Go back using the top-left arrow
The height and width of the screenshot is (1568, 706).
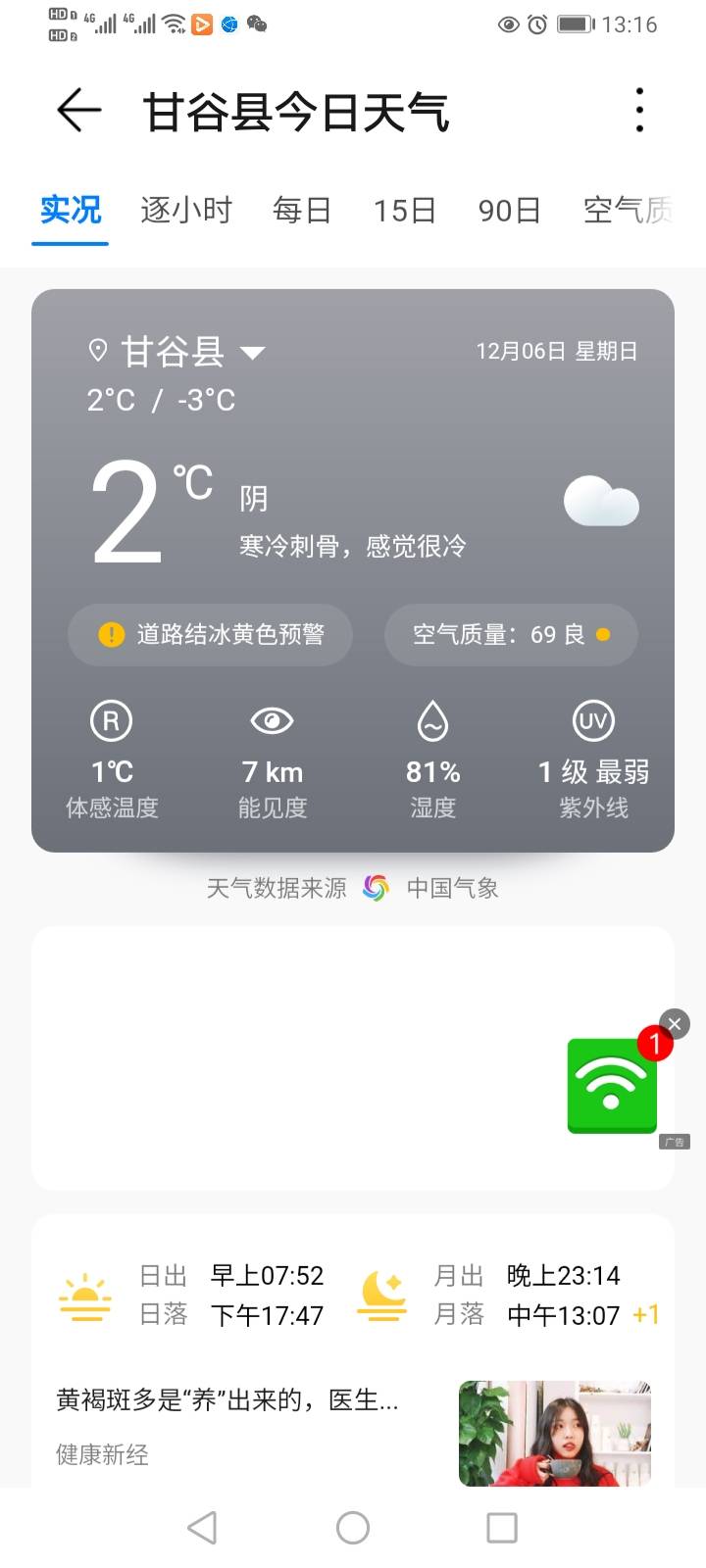point(78,110)
